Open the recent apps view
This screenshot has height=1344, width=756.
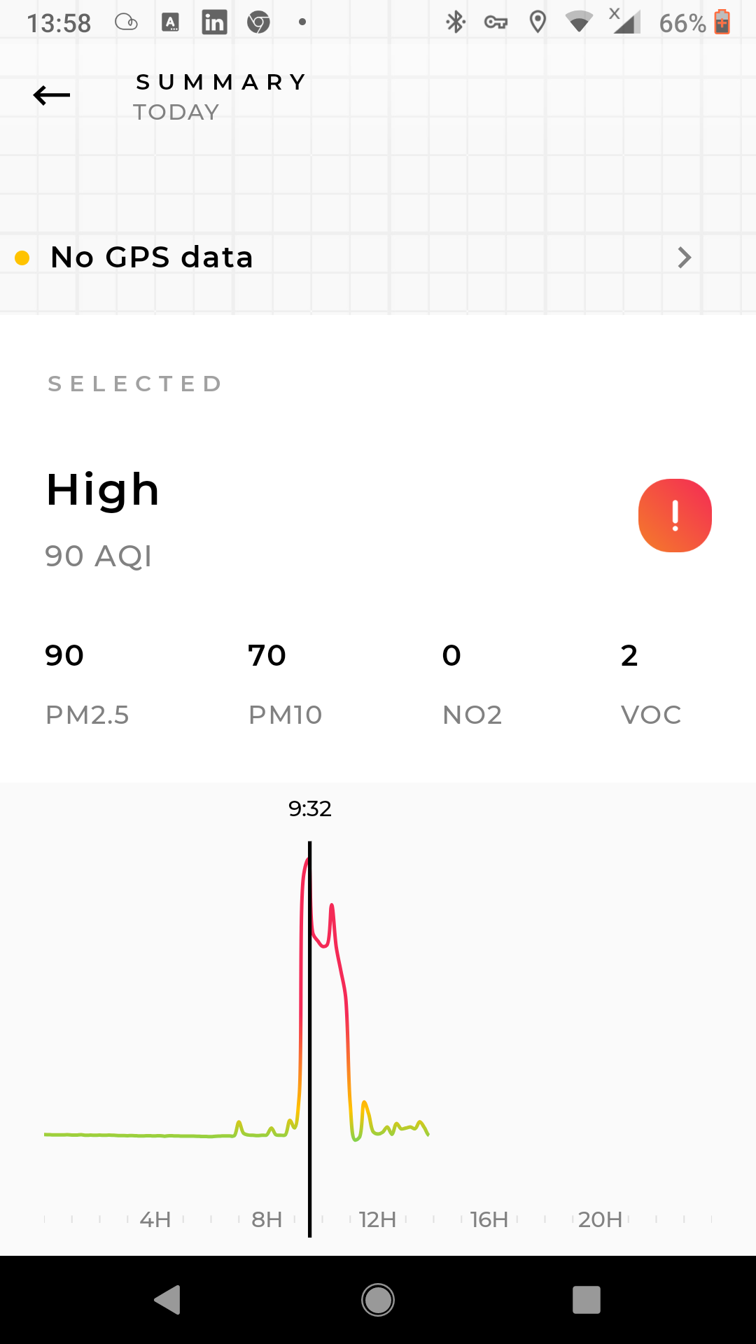(x=586, y=1299)
